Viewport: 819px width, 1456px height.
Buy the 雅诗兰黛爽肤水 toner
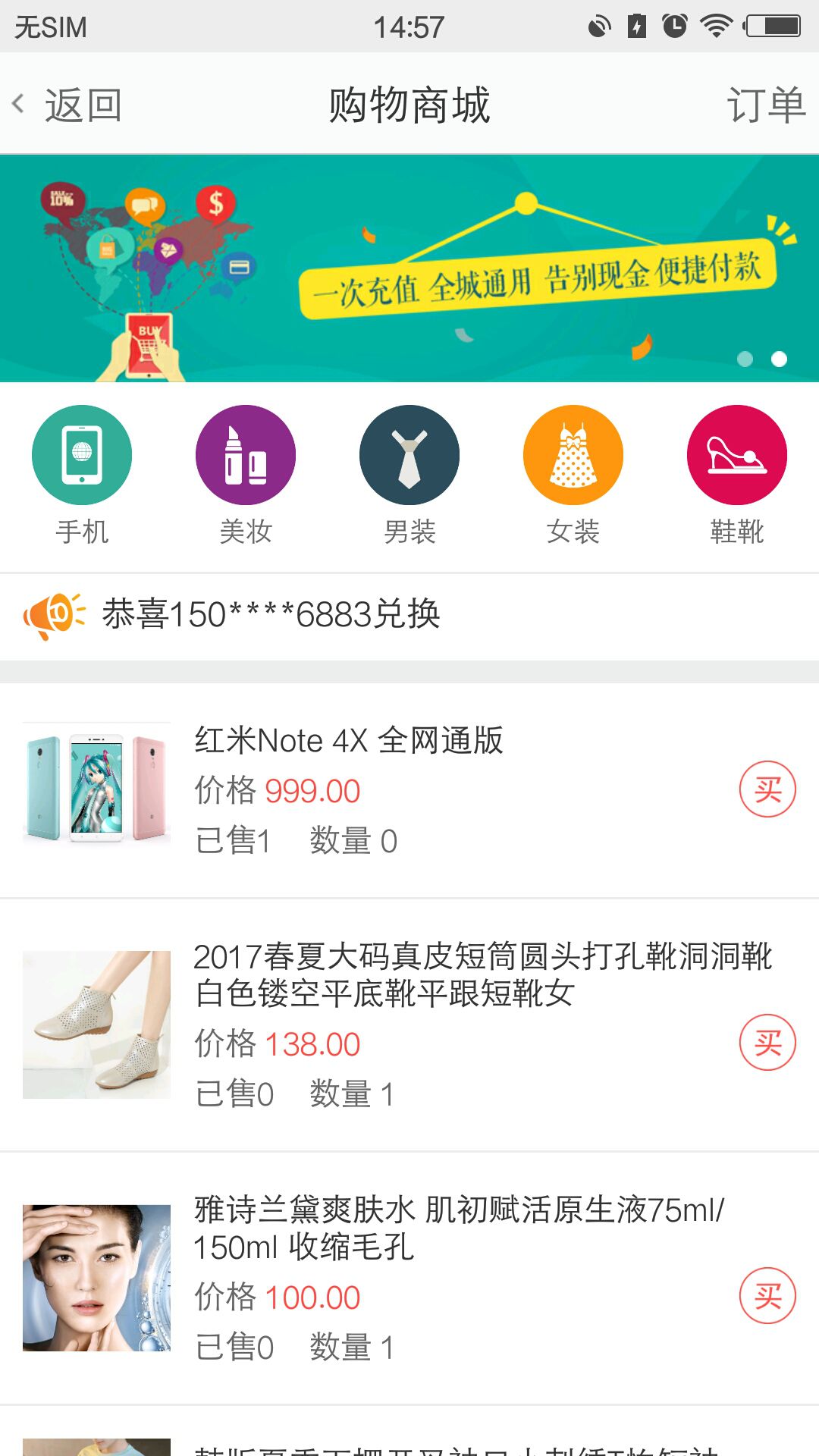coord(768,1297)
